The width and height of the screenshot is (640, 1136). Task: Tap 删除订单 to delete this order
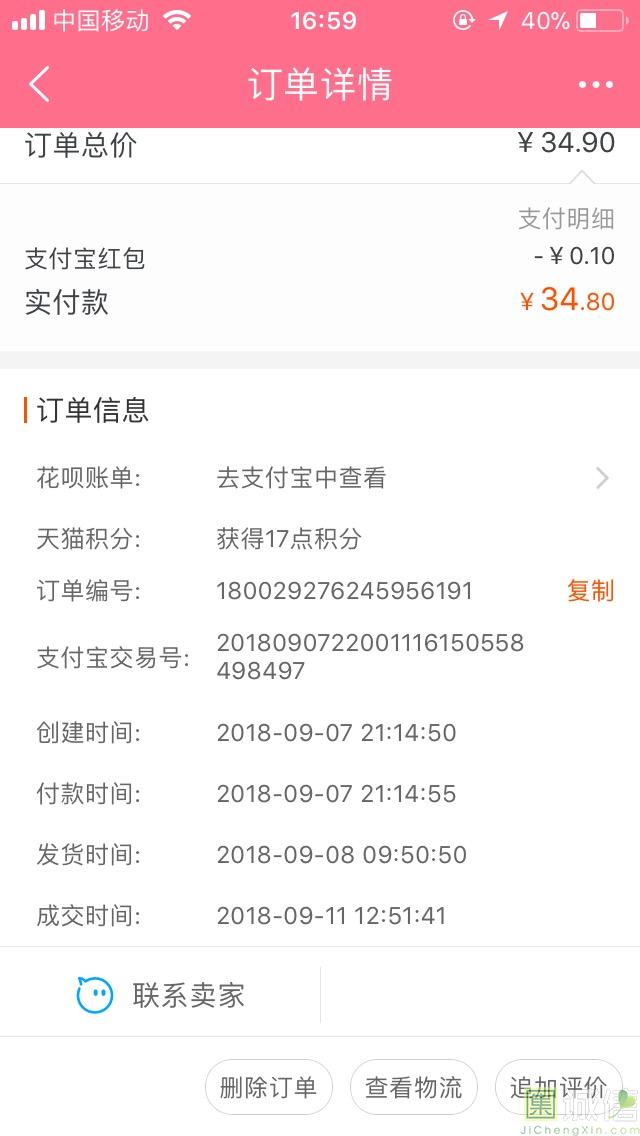[268, 1087]
